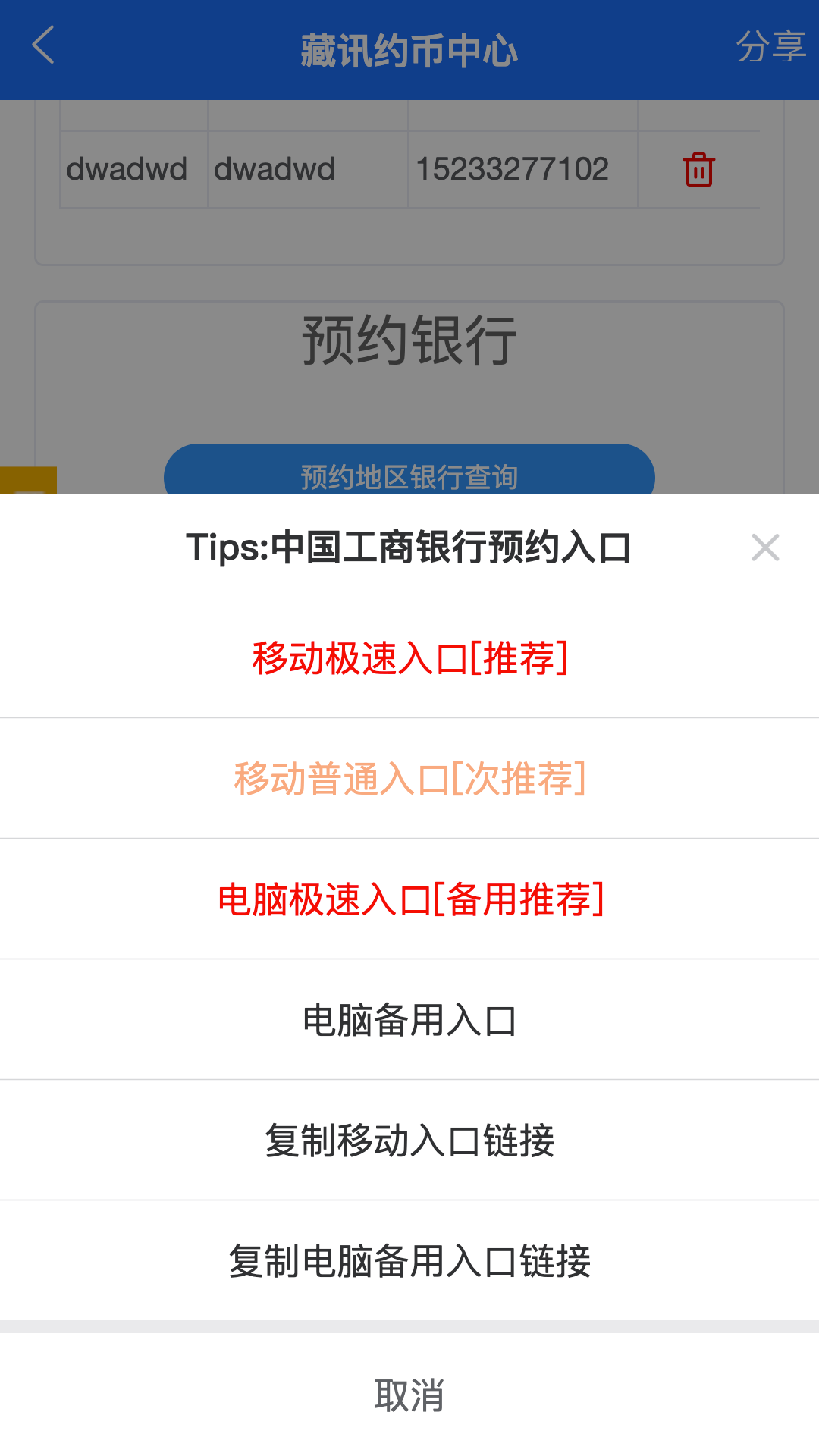Tap the 藏讯约币中心 title text
Screen dimensions: 819x1456
409,47
